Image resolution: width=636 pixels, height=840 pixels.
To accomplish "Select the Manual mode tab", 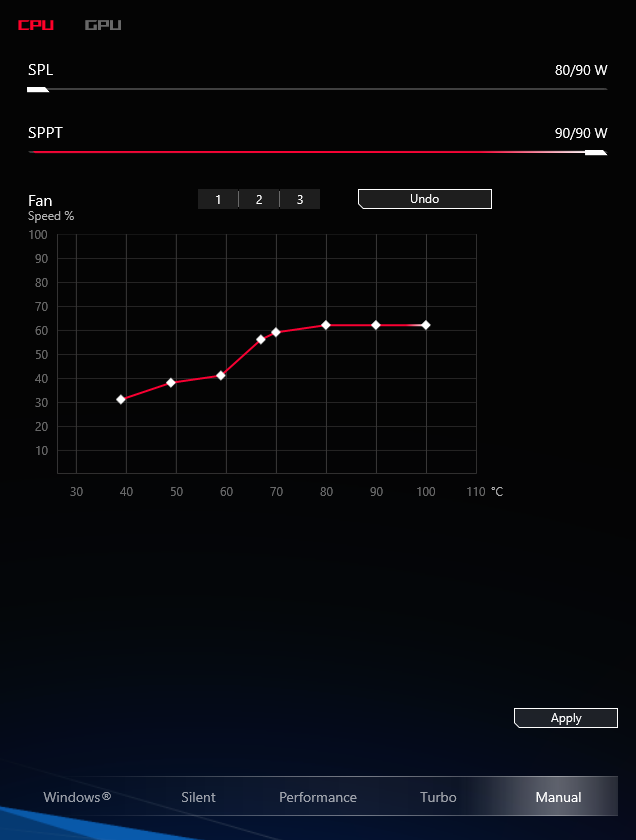I will click(x=558, y=797).
